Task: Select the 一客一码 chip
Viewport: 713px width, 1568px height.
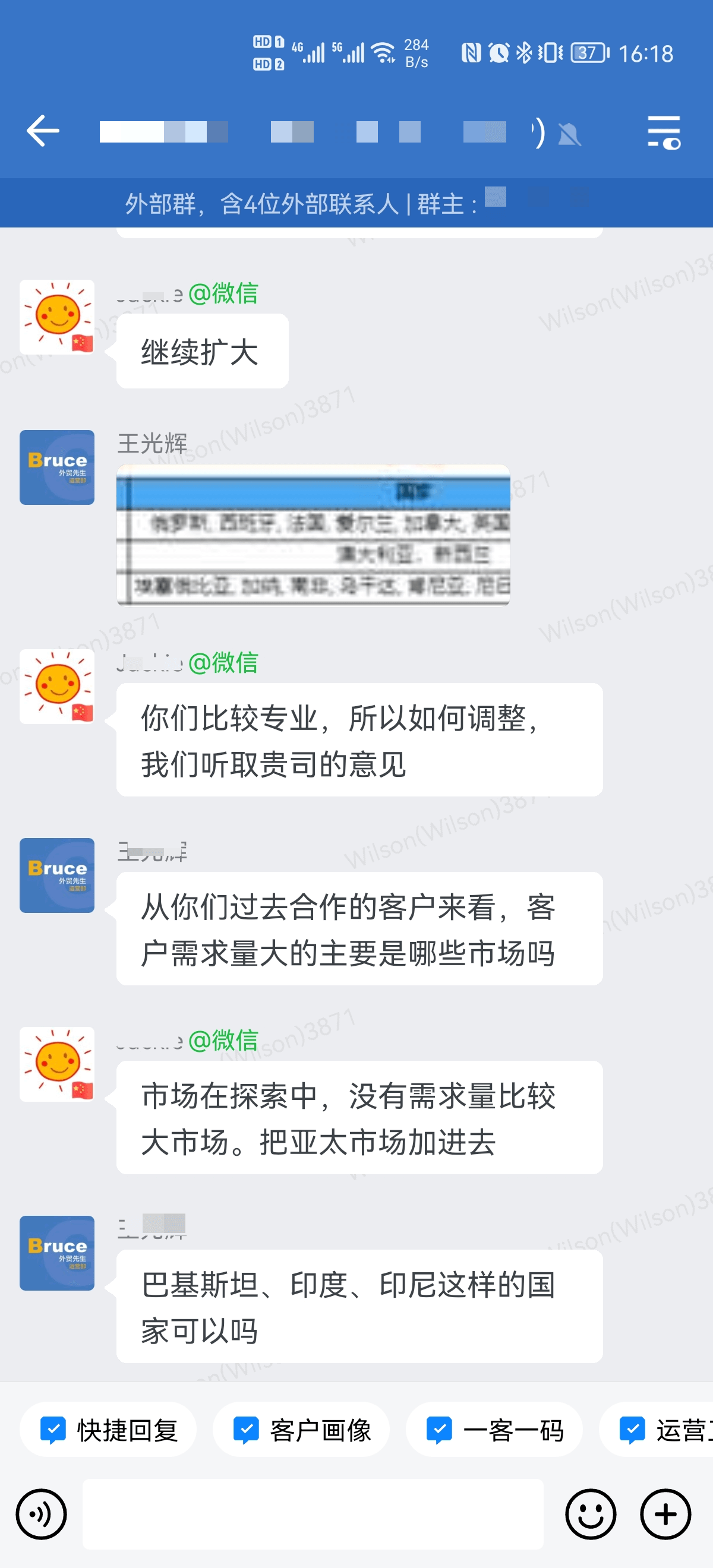Action: 494,1430
